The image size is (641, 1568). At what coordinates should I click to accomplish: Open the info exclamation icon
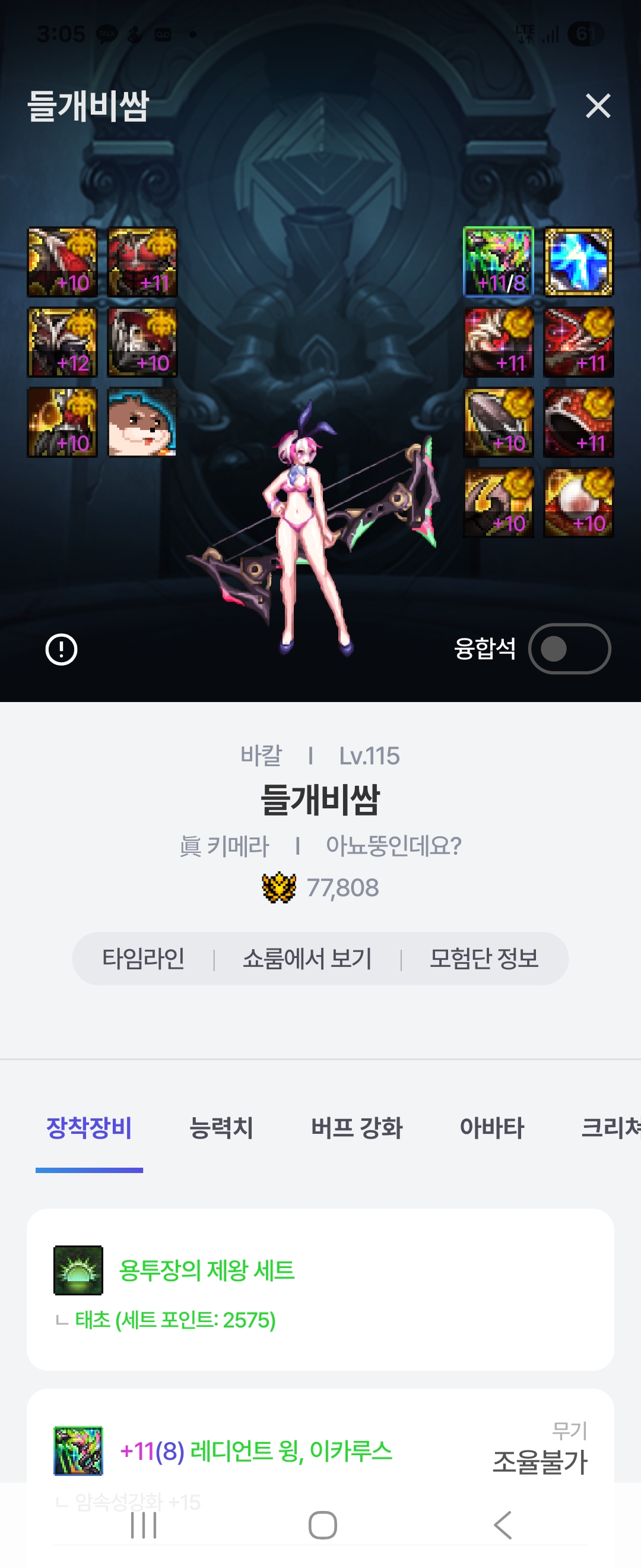coord(61,650)
